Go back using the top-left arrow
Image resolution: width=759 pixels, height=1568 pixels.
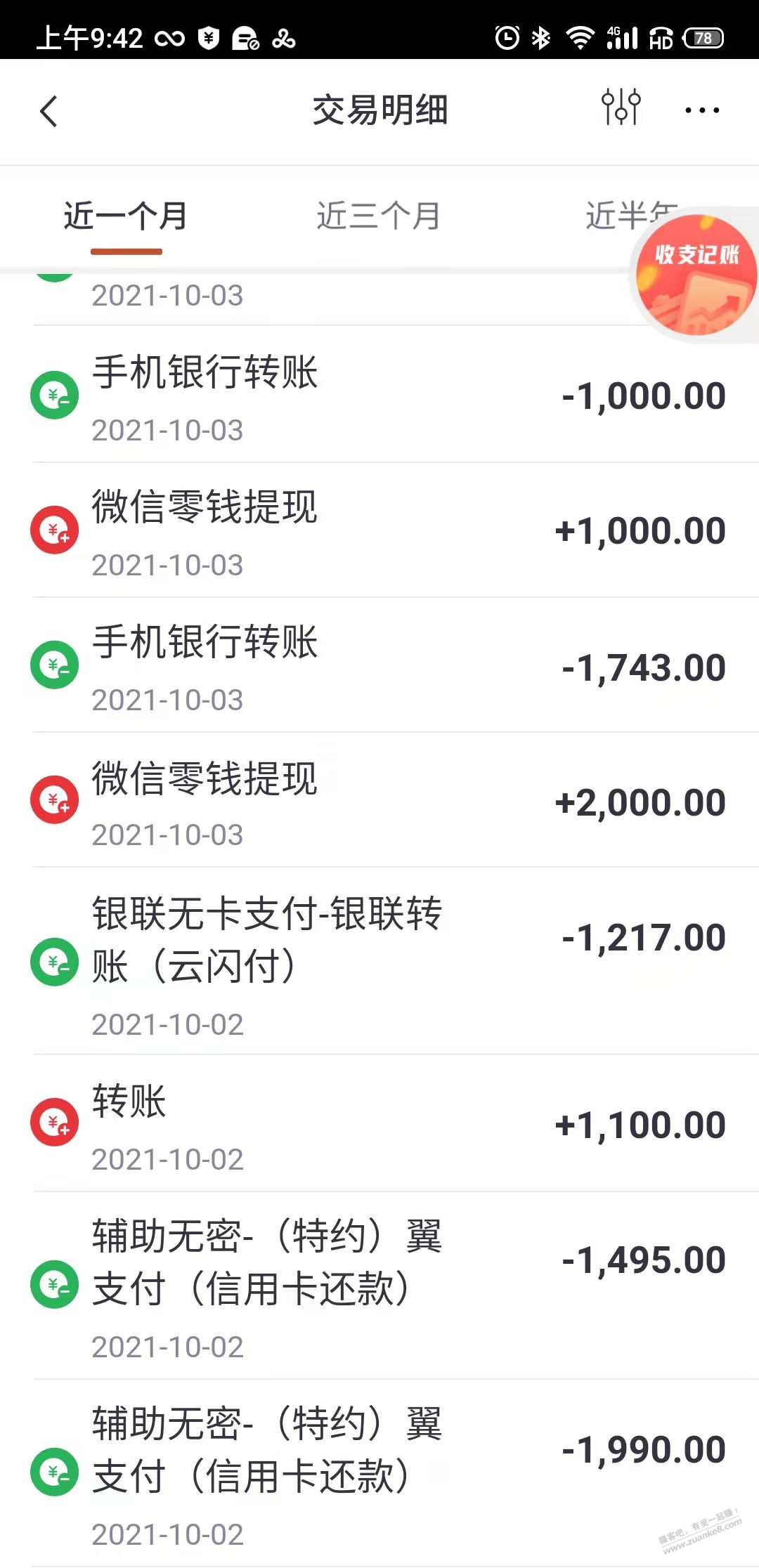[x=48, y=111]
